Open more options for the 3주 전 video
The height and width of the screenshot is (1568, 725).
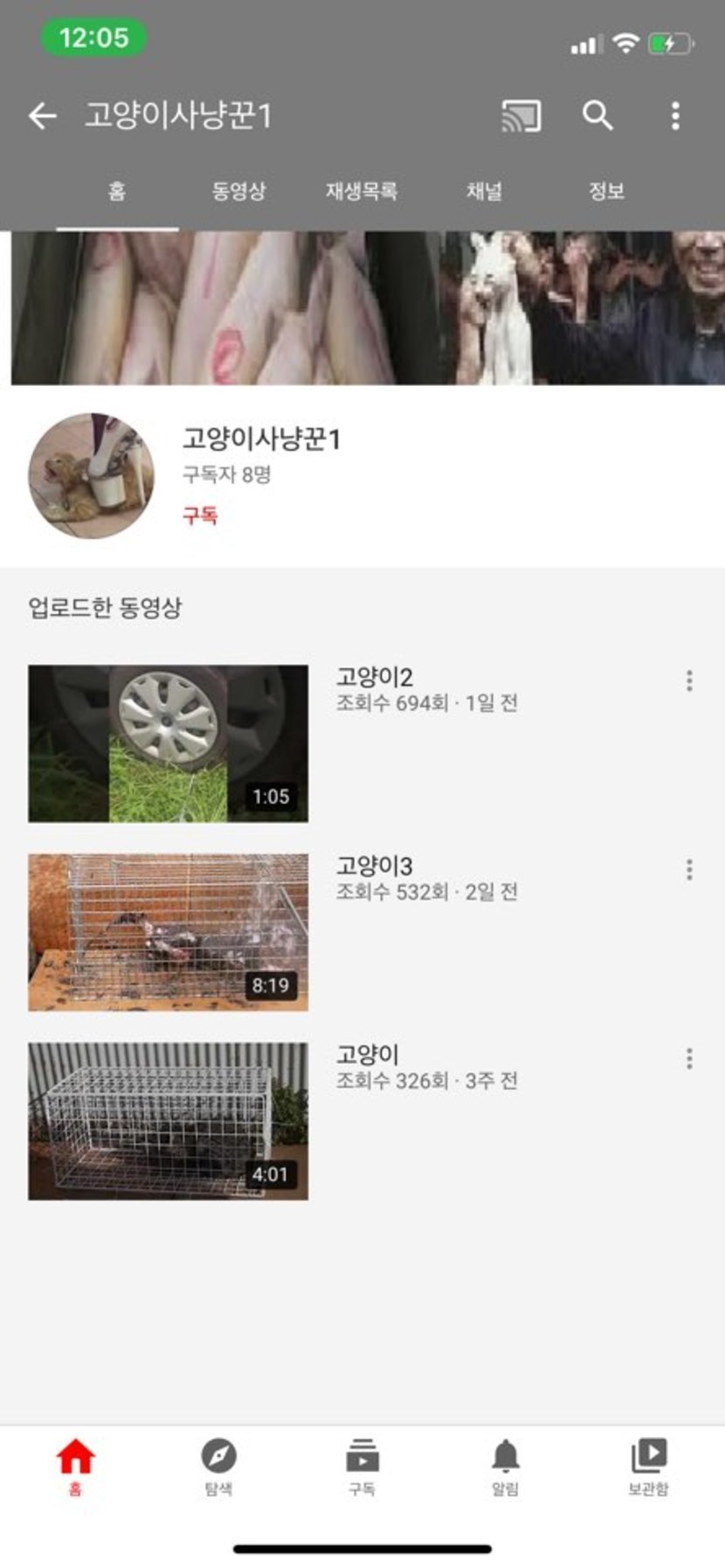(x=689, y=1059)
